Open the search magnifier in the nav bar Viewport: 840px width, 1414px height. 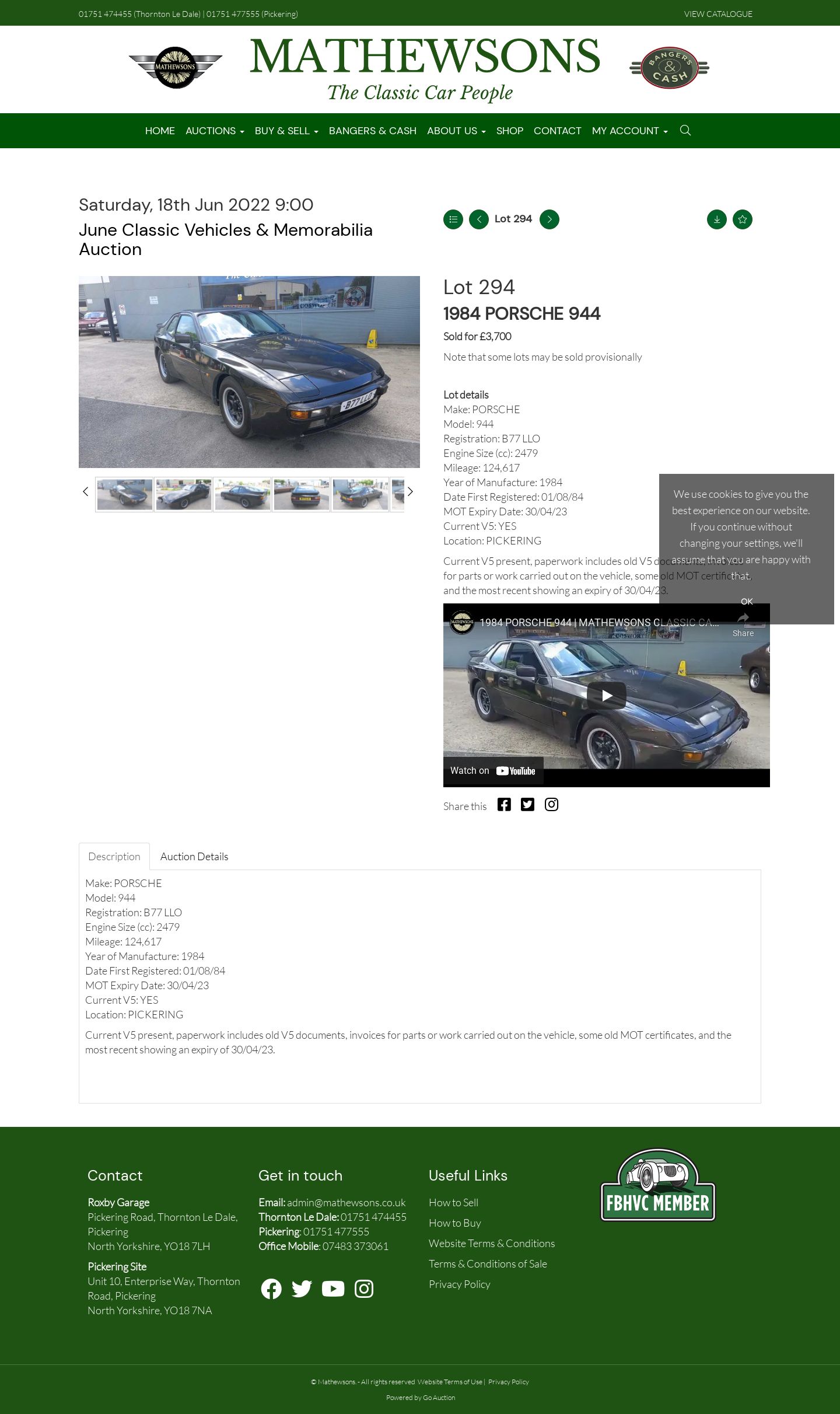pyautogui.click(x=685, y=130)
